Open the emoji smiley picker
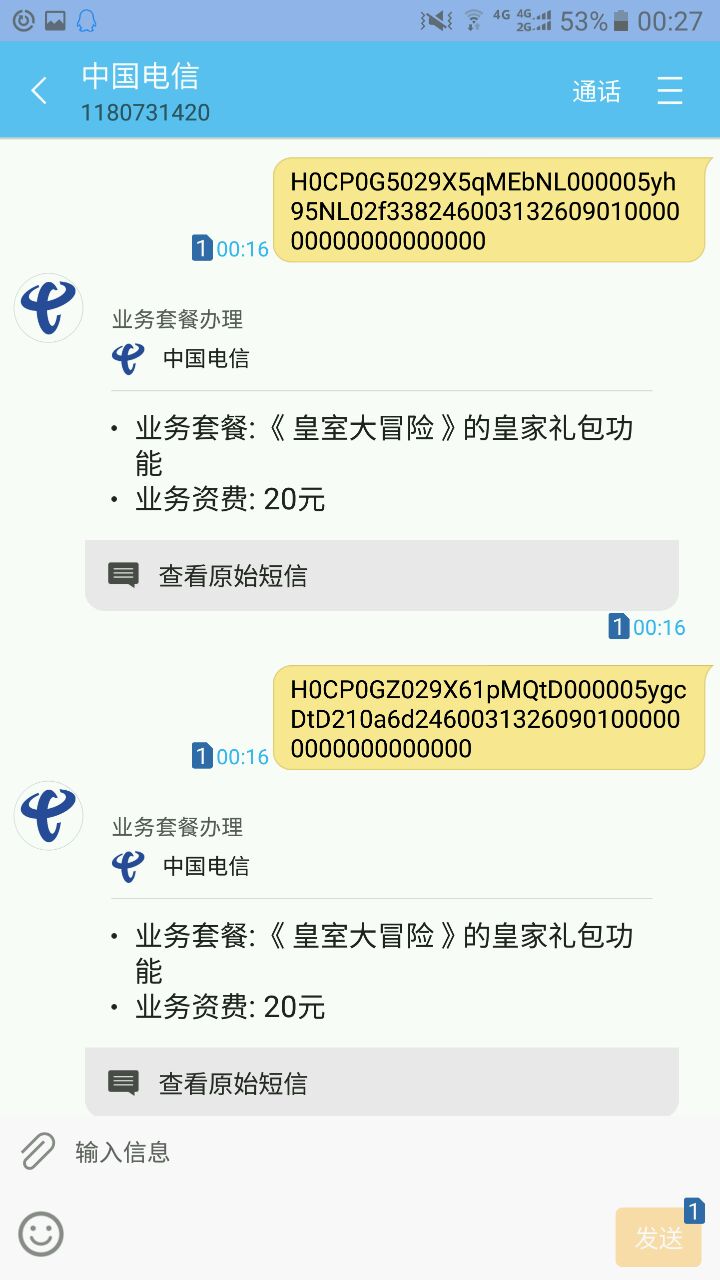Screen dimensions: 720x1280 41,1234
